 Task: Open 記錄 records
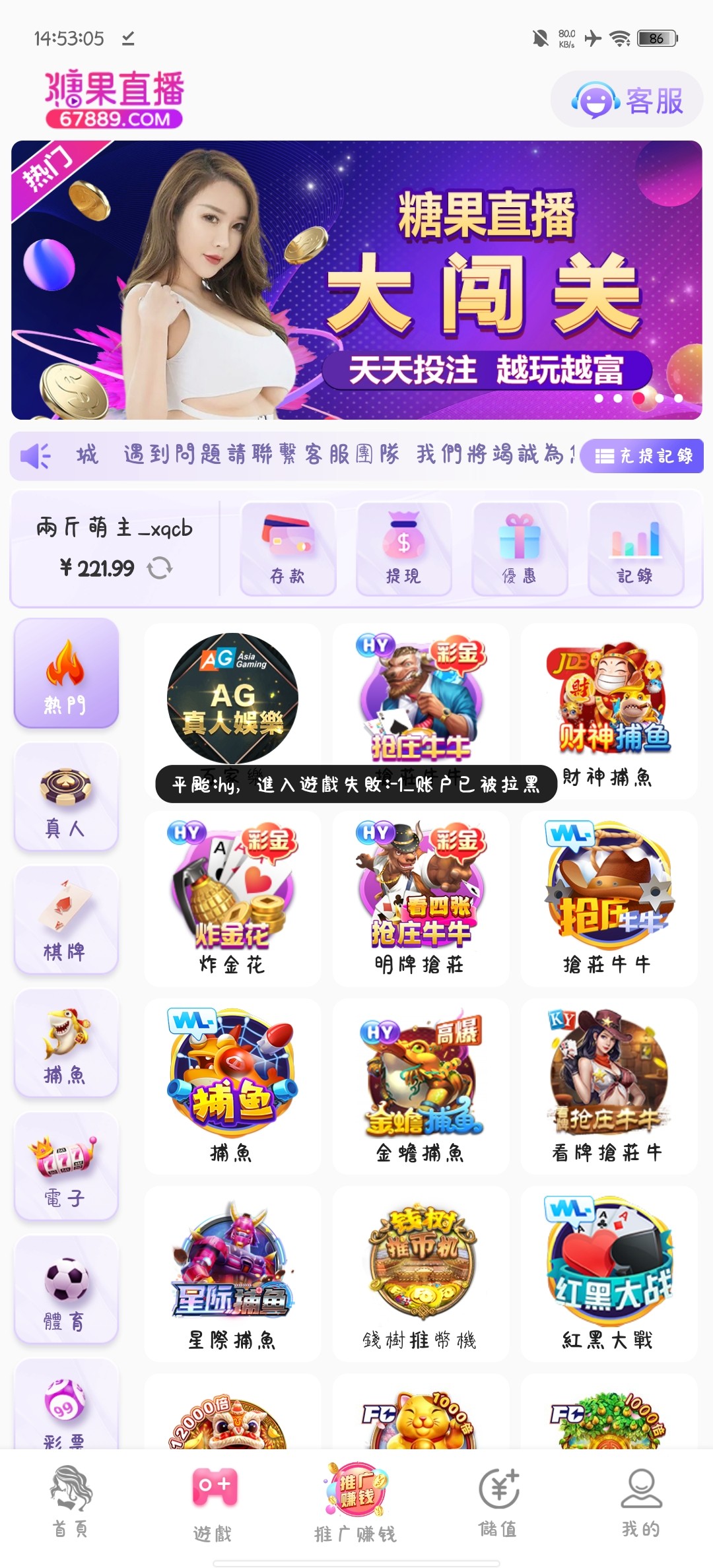tap(635, 549)
